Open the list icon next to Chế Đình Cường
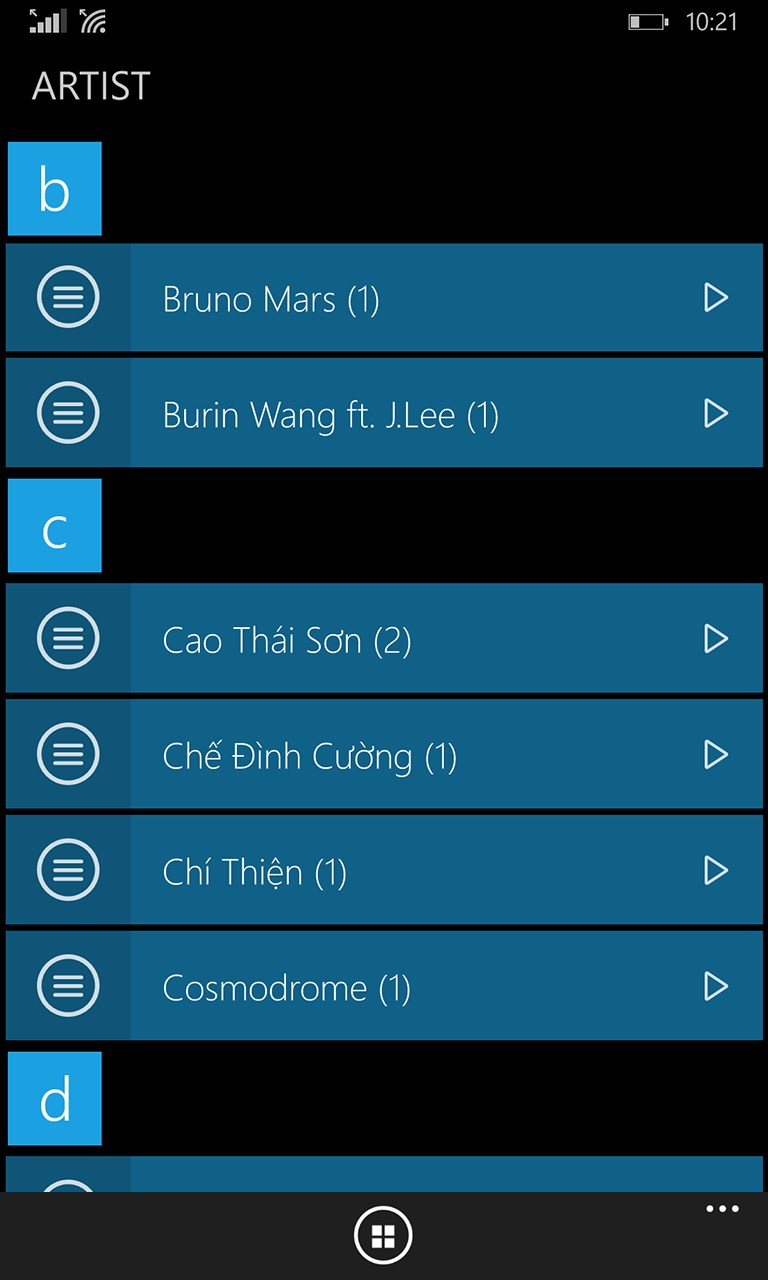Screen dimensions: 768x1280 click(67, 754)
